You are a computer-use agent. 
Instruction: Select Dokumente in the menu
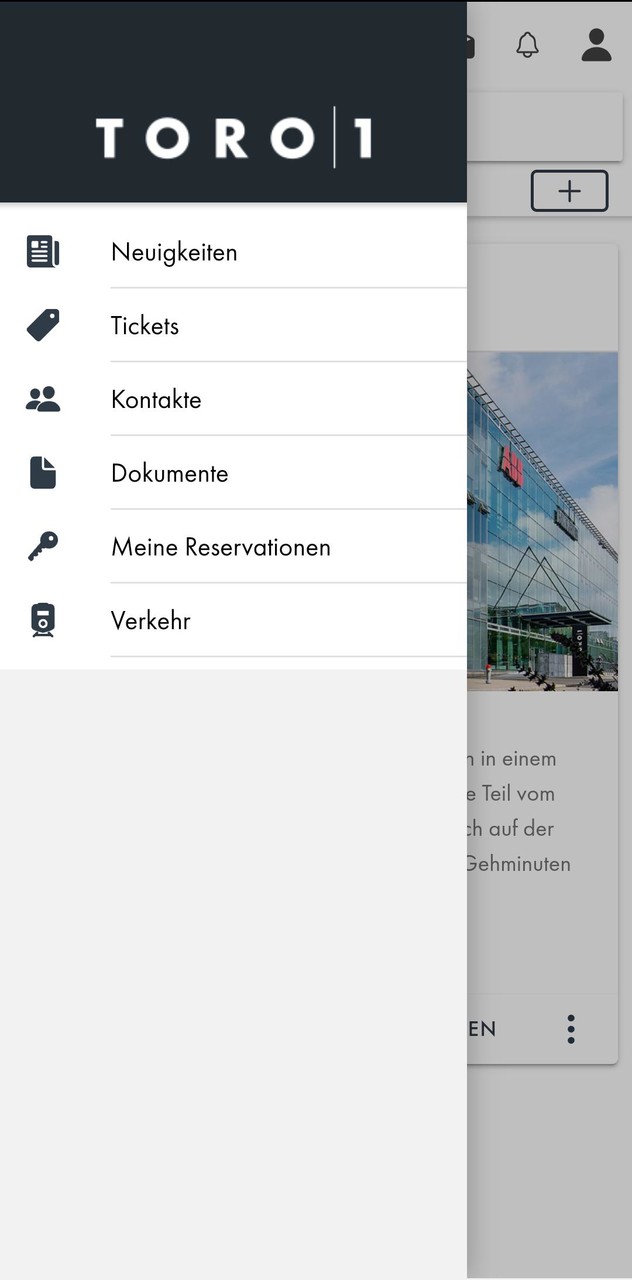[x=170, y=474]
